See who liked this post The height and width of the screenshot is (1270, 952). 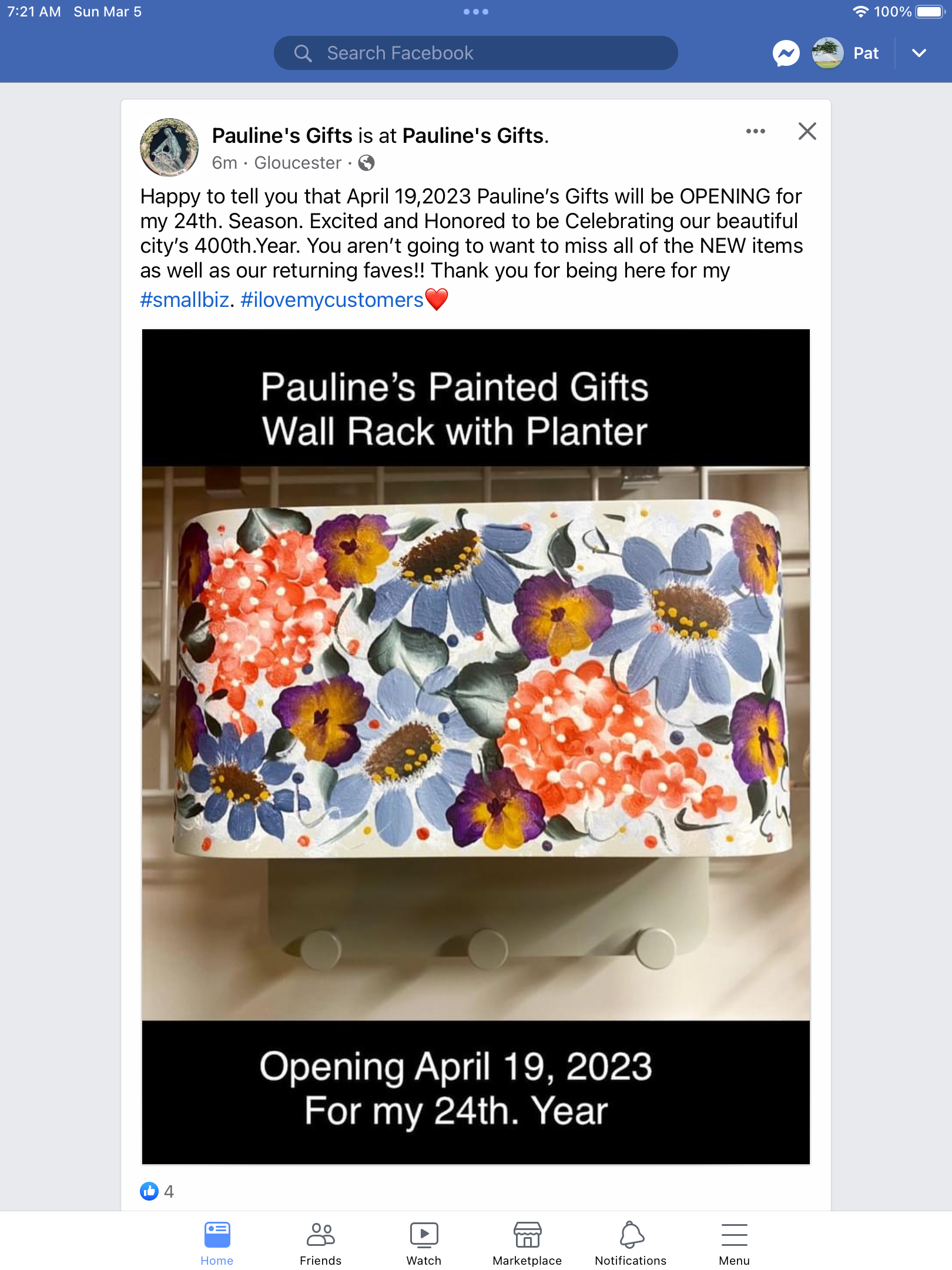pyautogui.click(x=157, y=1191)
